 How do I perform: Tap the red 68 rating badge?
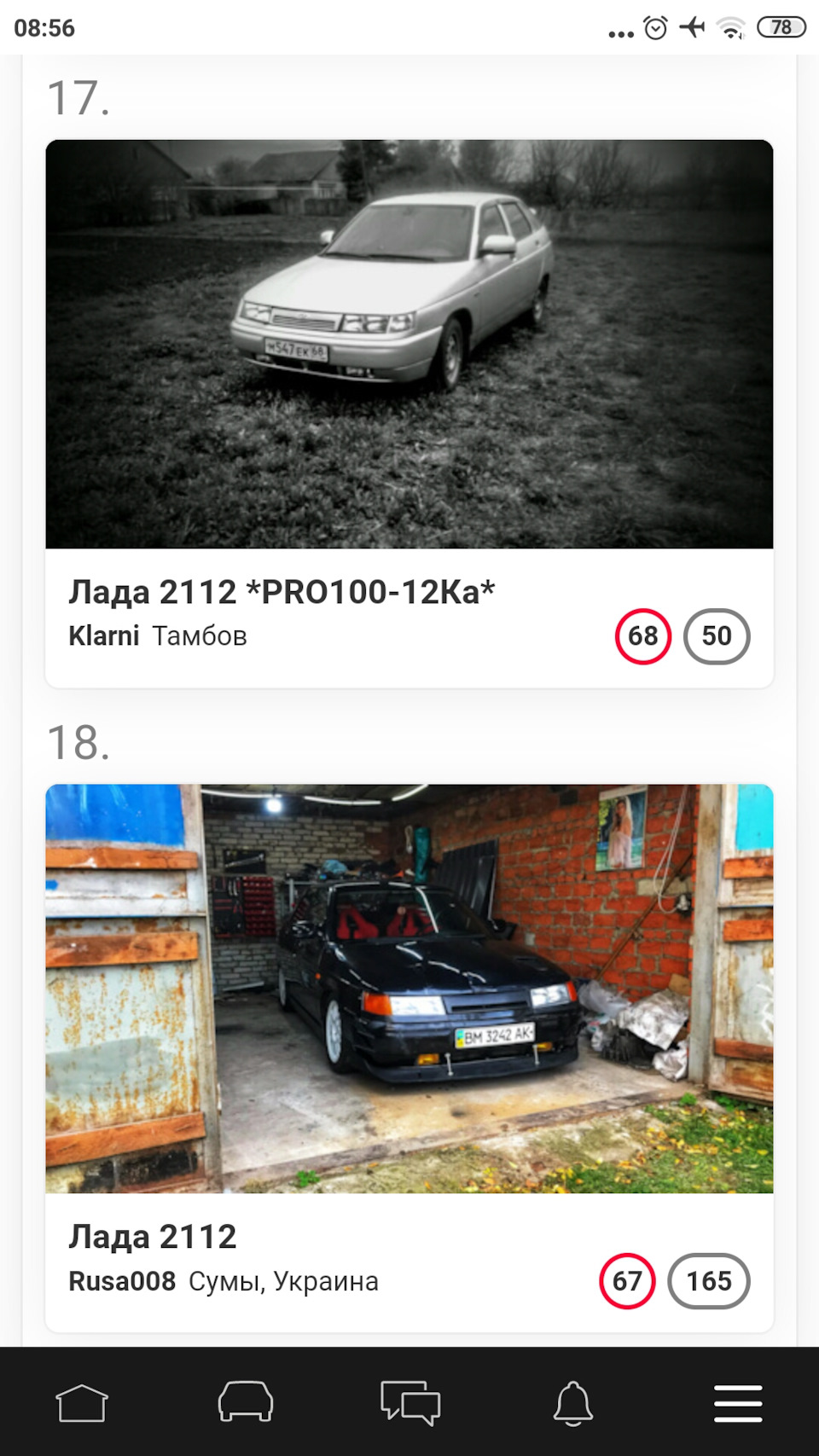click(x=642, y=636)
